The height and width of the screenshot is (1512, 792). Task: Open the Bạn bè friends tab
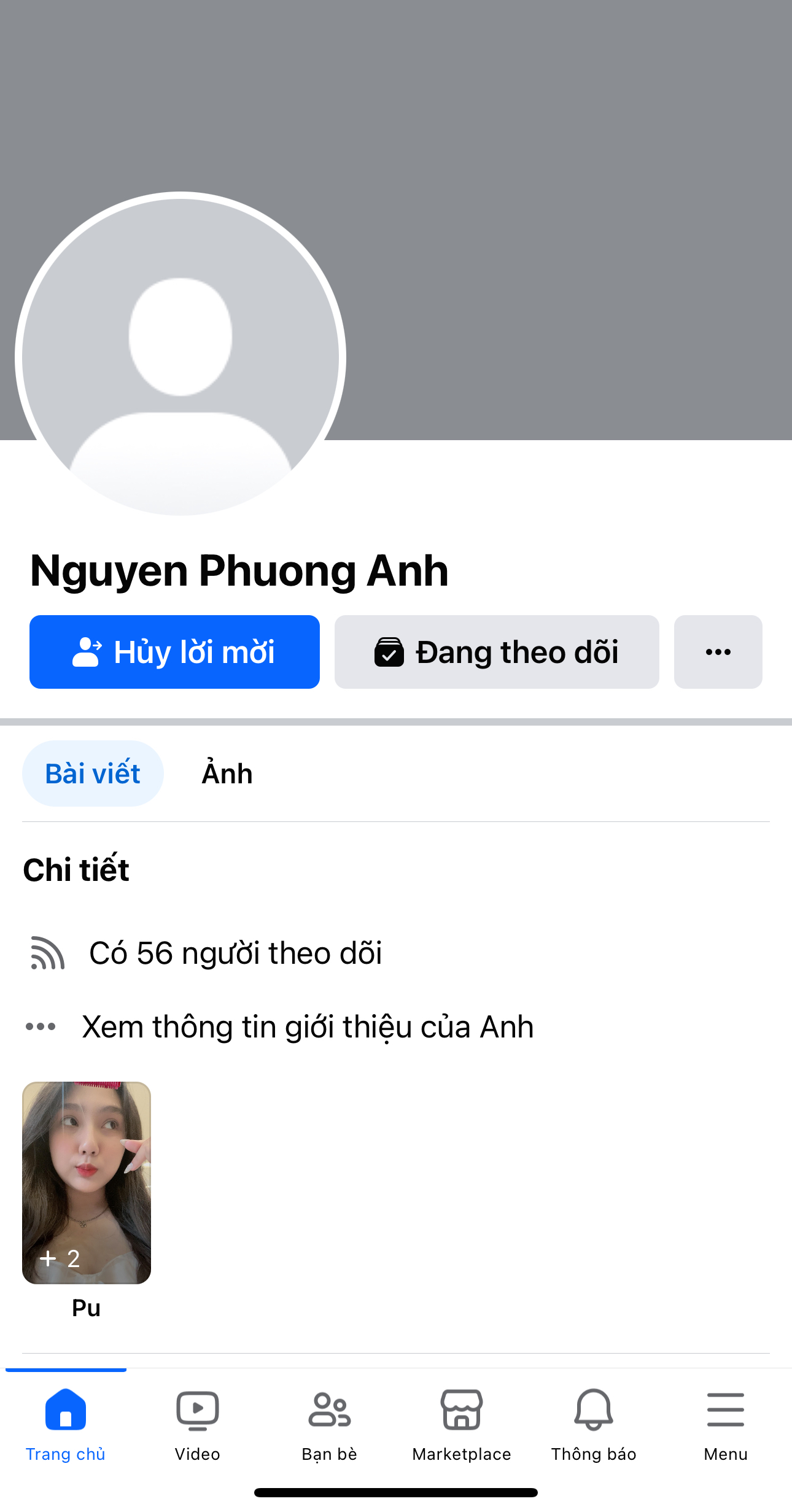(x=329, y=1424)
